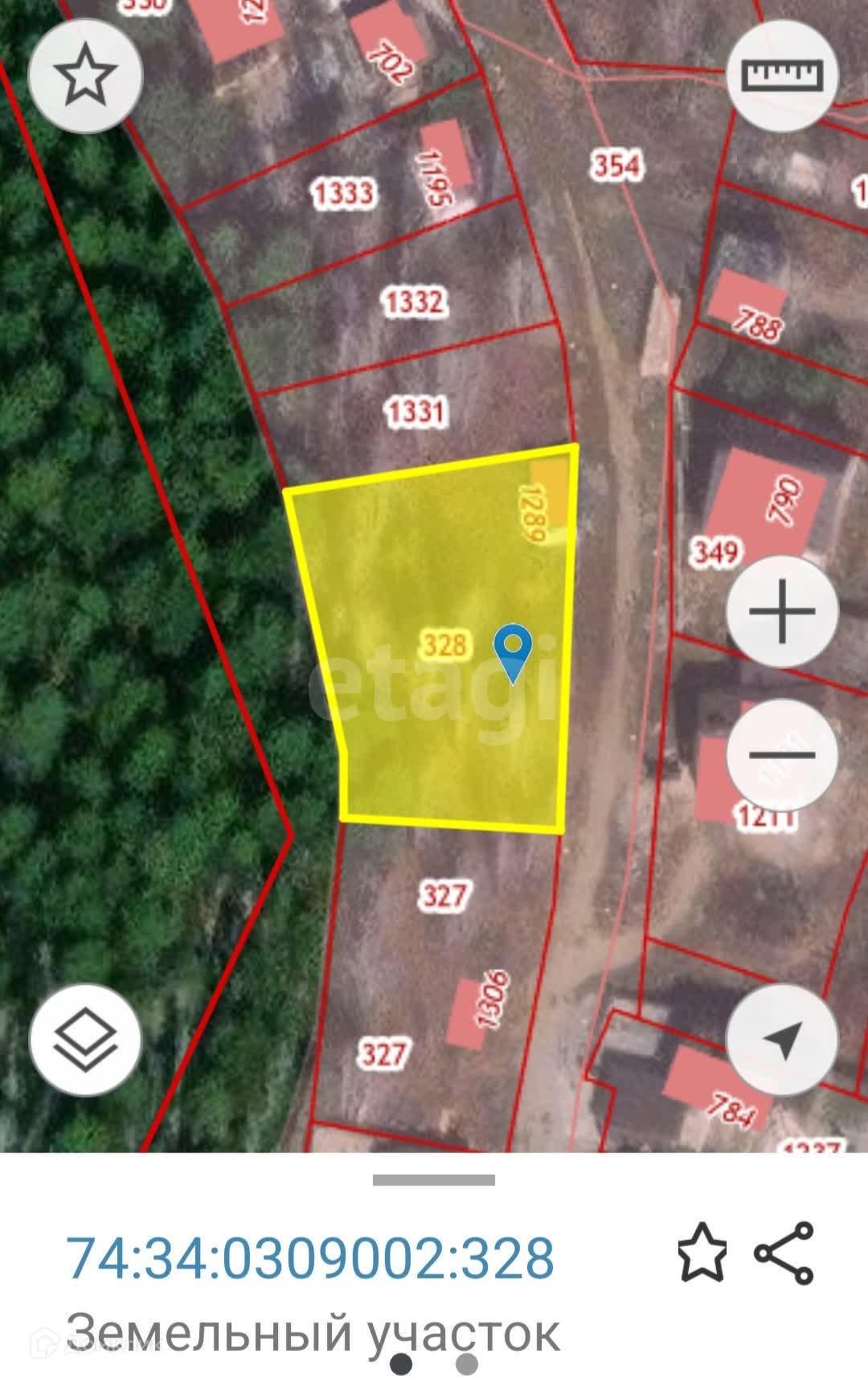The image size is (868, 1379).
Task: Share this land plot
Action: tap(784, 1253)
